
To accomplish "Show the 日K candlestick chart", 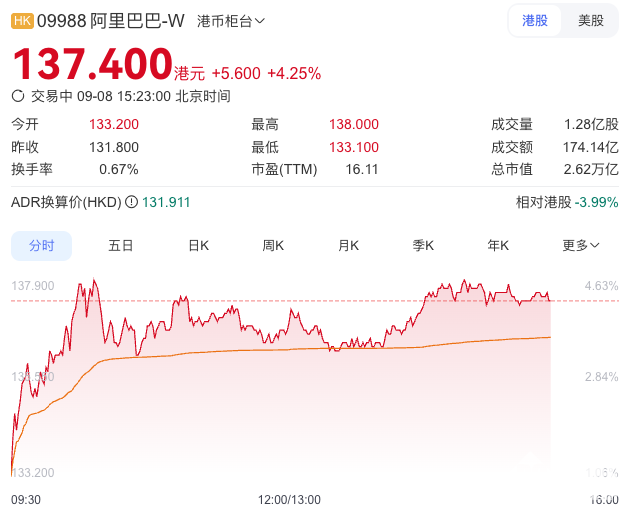I will (x=198, y=245).
